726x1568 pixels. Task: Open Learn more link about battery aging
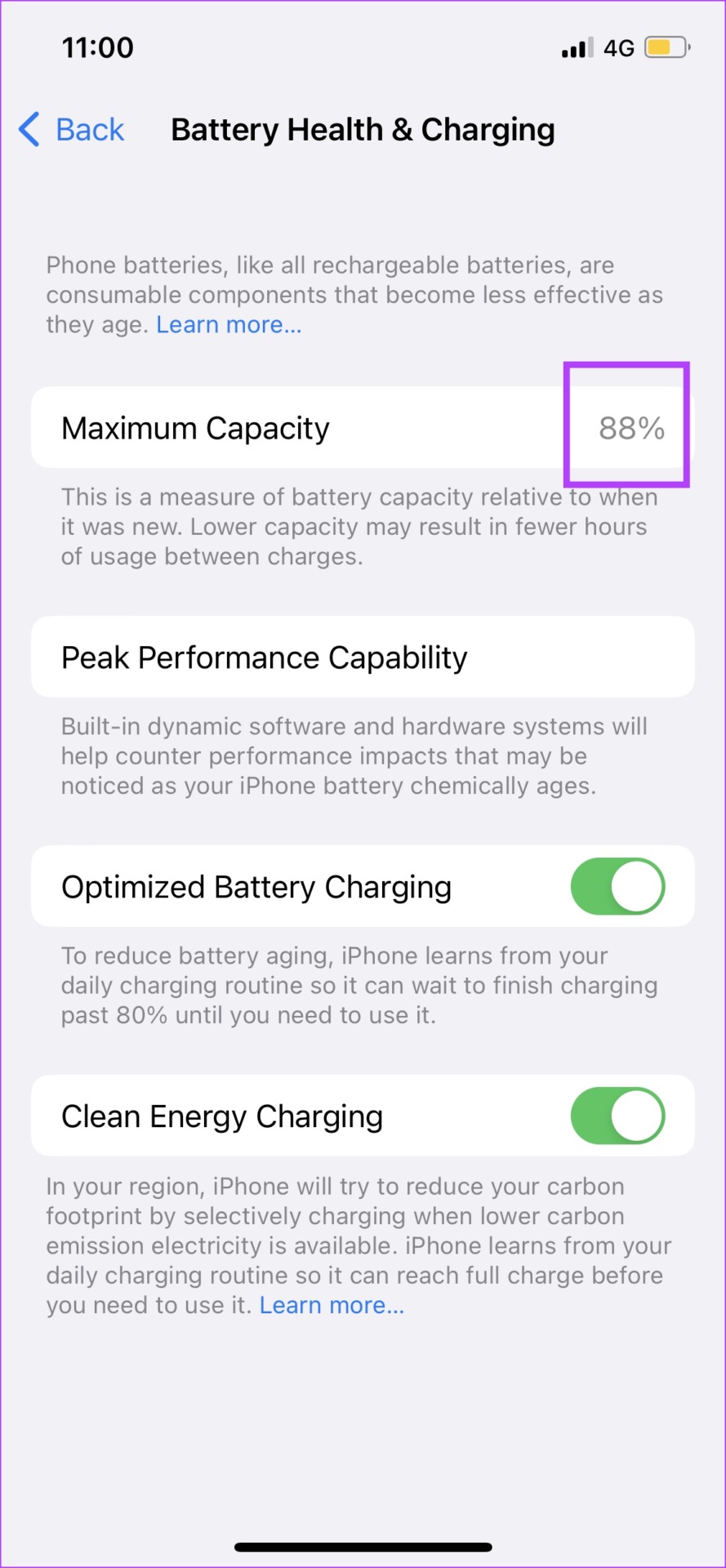[229, 325]
